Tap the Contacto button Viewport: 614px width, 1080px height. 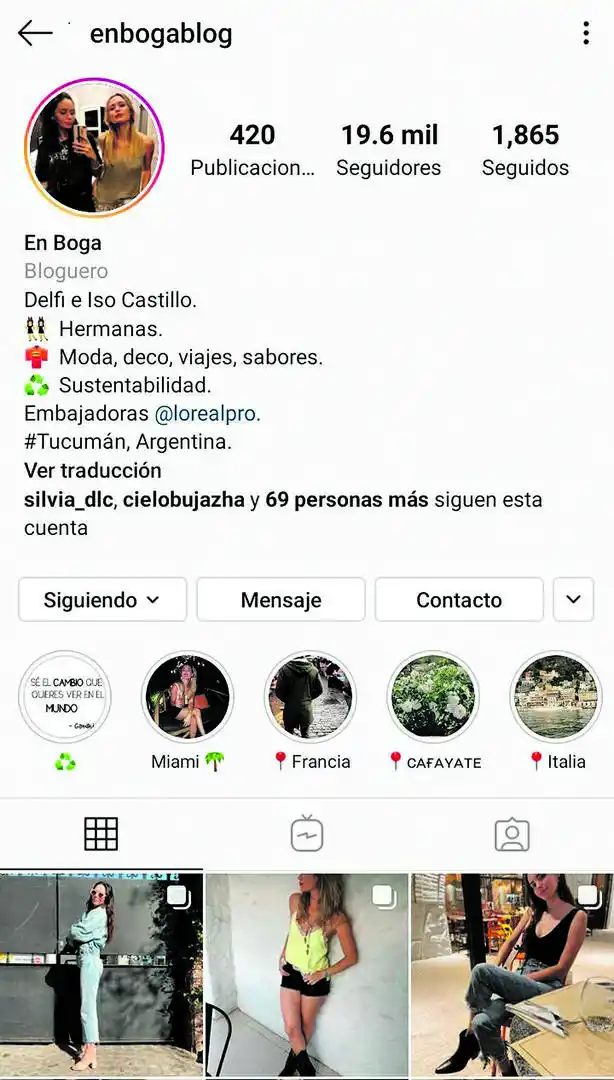pos(459,600)
